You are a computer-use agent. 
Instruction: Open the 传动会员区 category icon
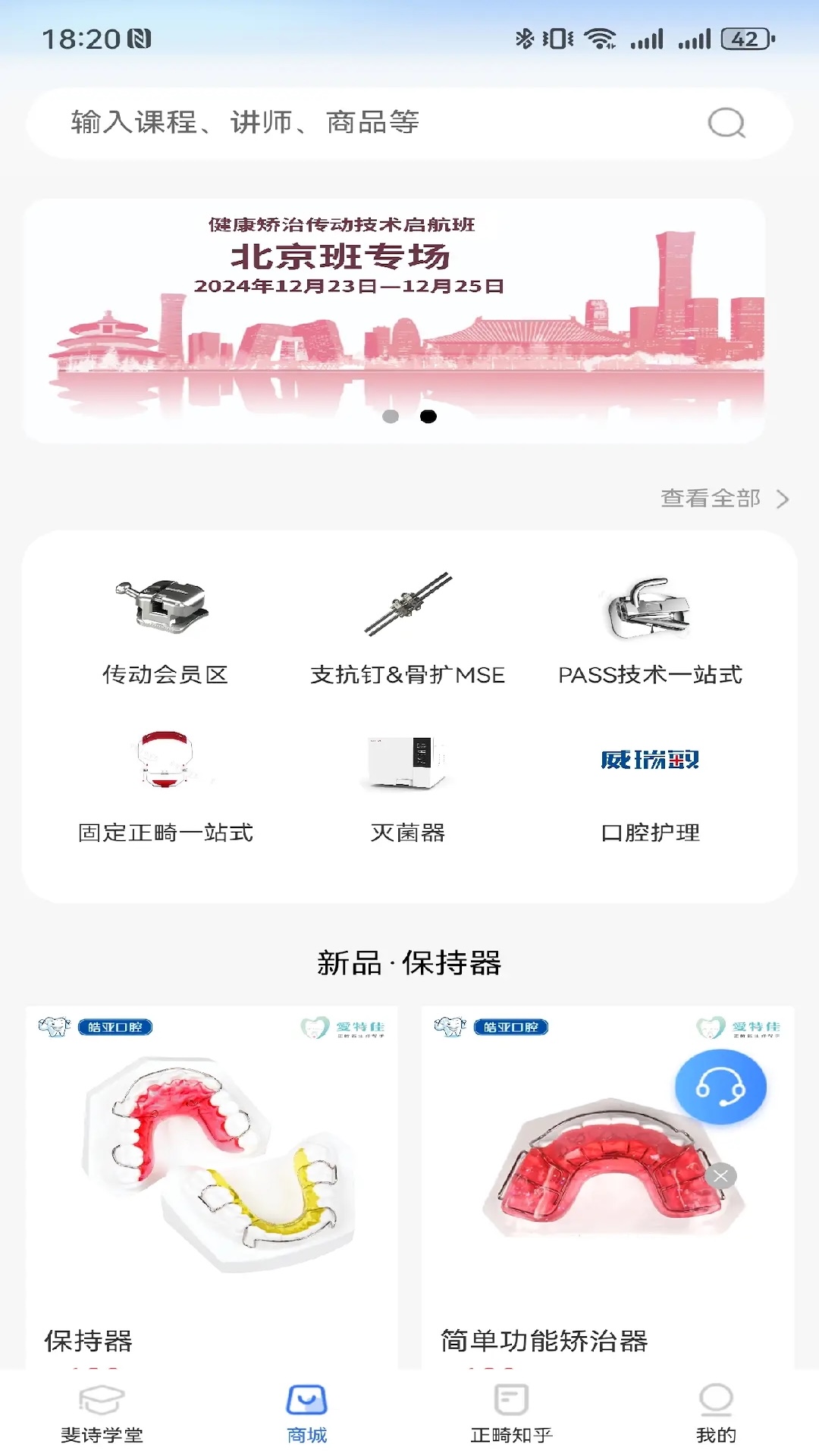click(x=165, y=613)
